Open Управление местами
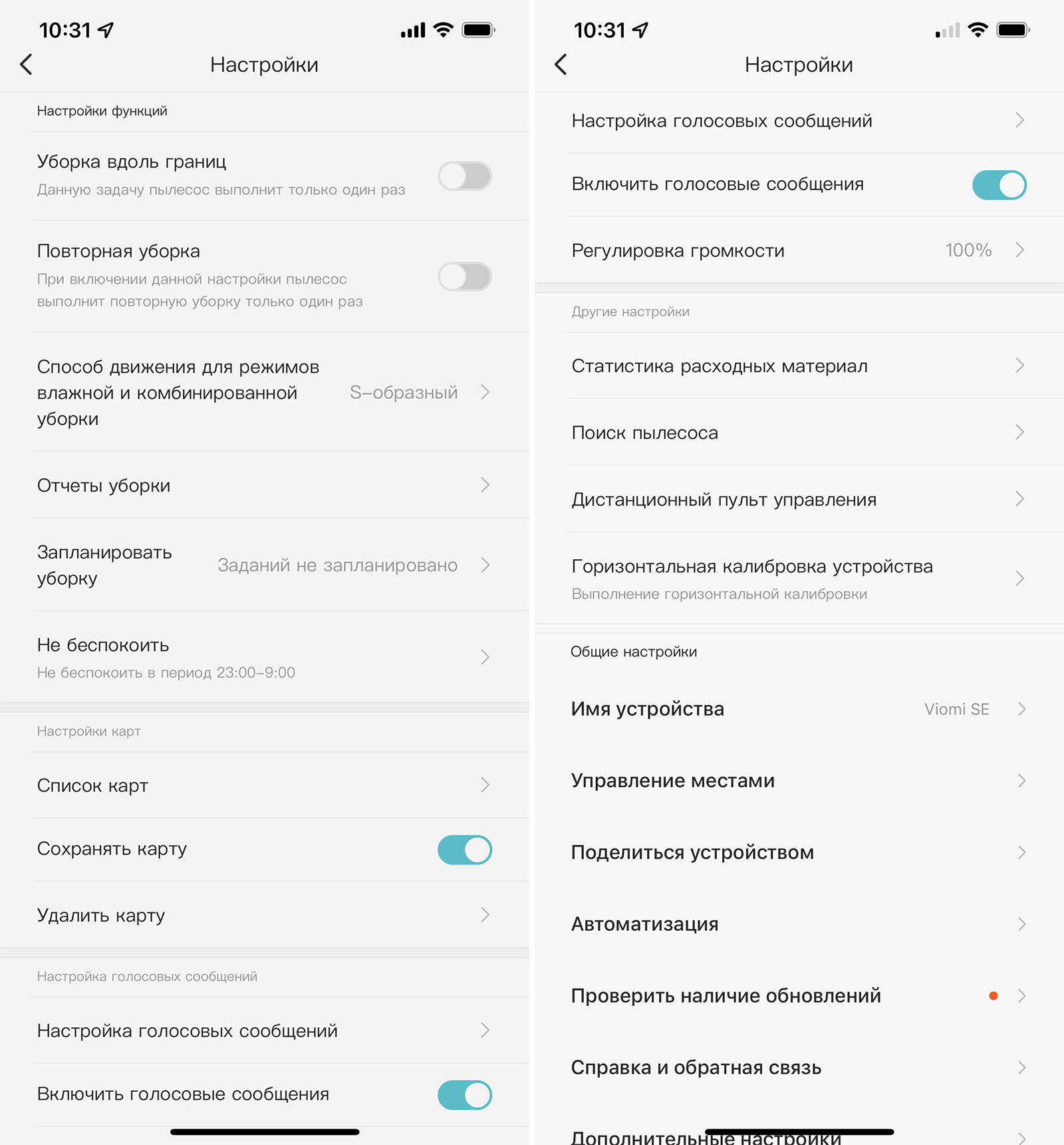 798,781
